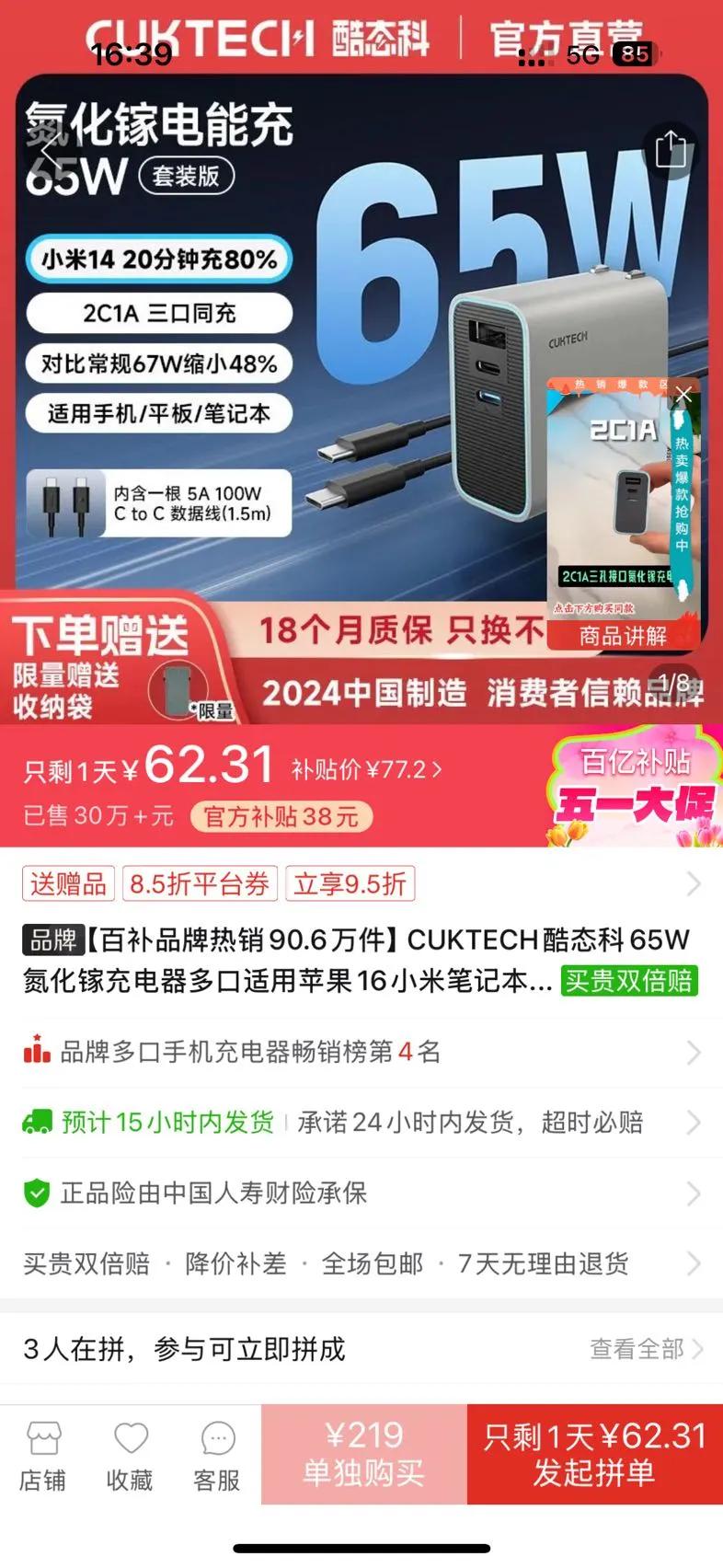Image resolution: width=723 pixels, height=1568 pixels.
Task: Close the floating product video
Action: [683, 395]
